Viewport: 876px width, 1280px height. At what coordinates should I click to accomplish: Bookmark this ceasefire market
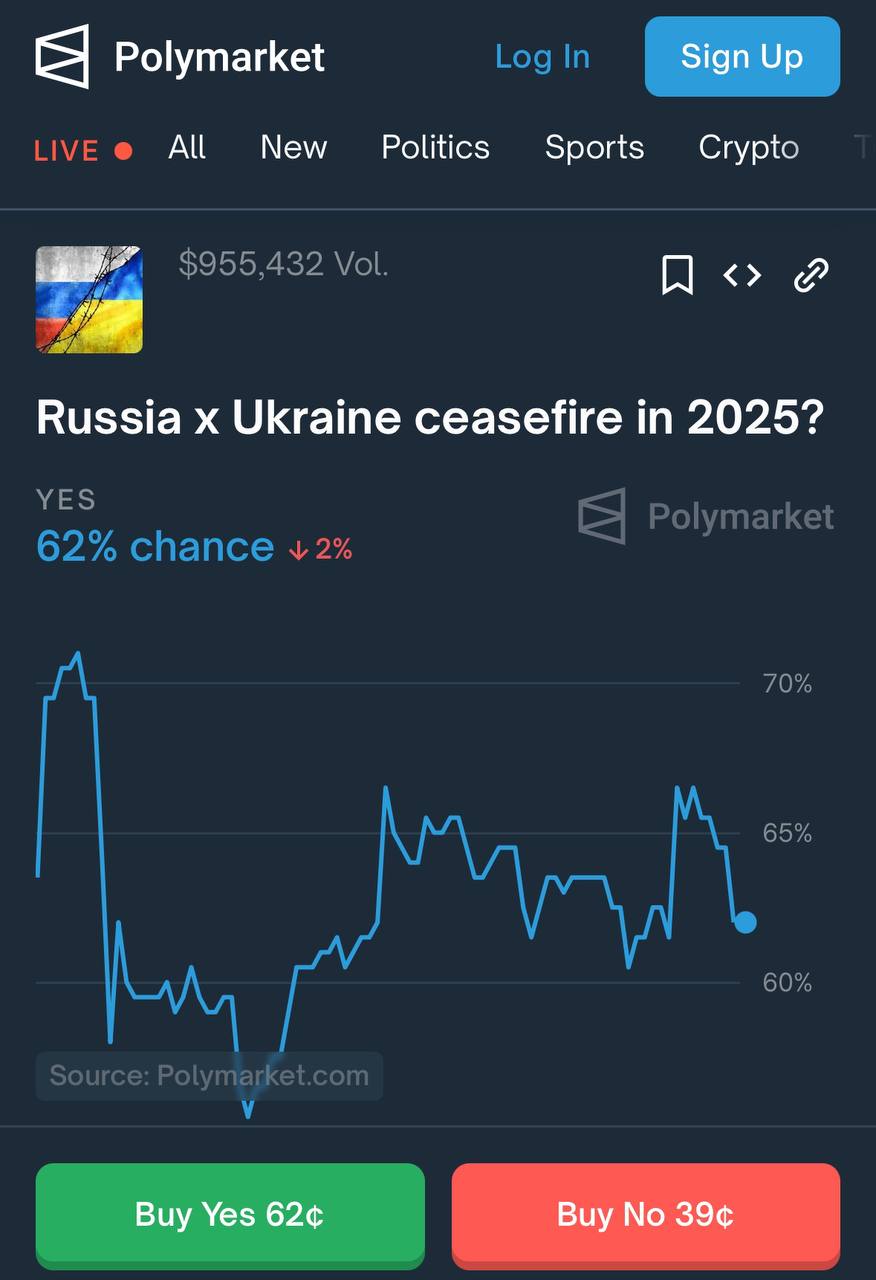coord(677,275)
